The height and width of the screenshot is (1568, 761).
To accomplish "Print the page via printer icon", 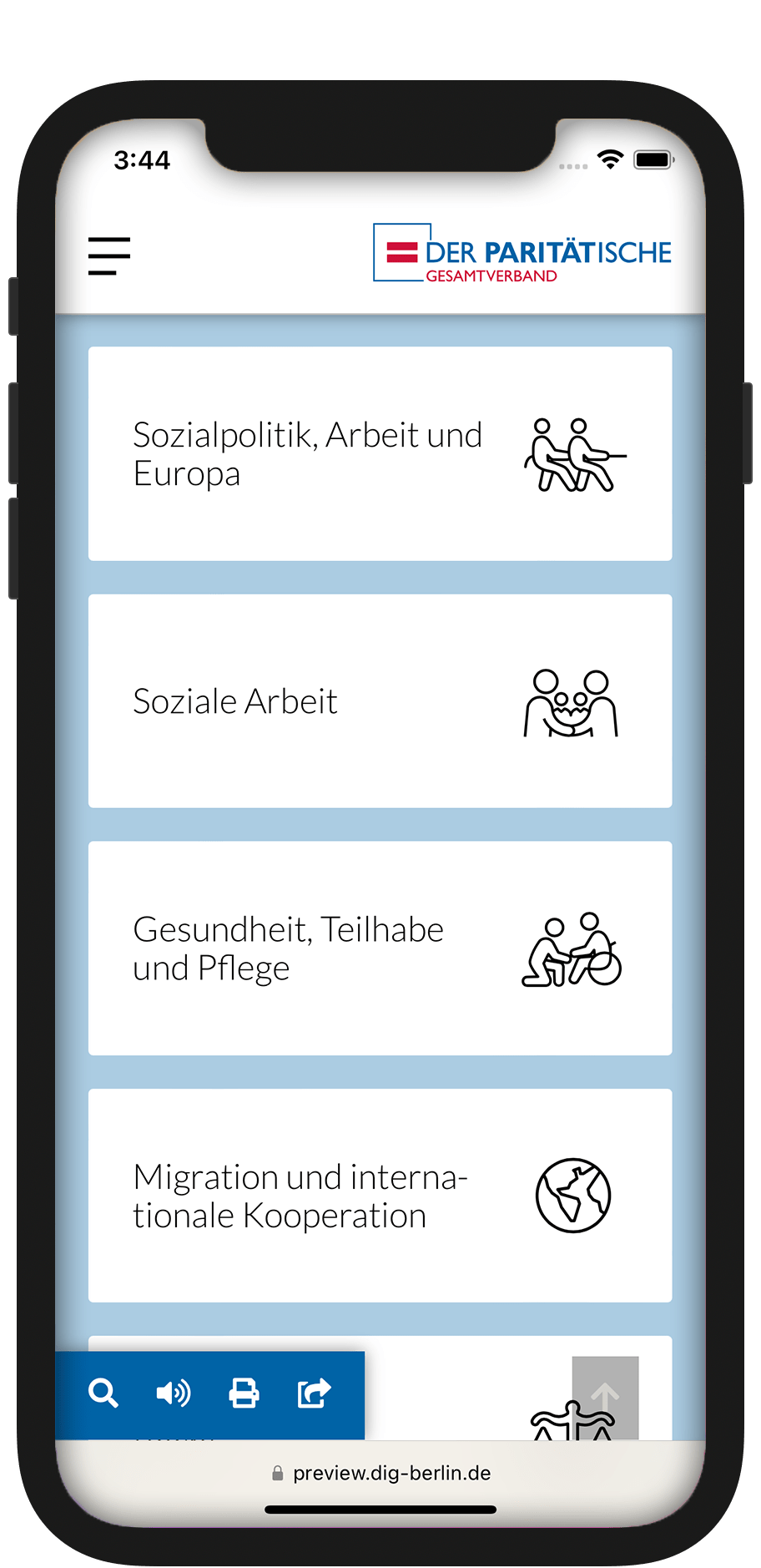I will (x=244, y=1393).
